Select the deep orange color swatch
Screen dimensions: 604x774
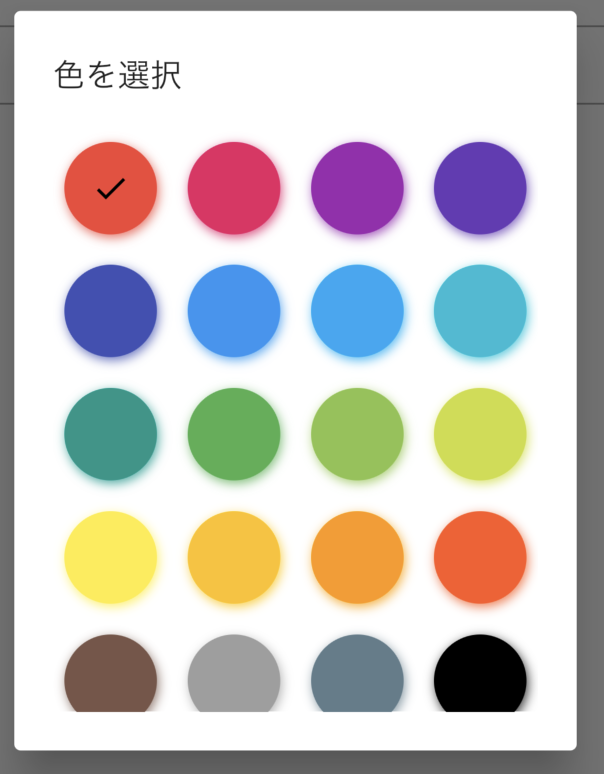(x=480, y=557)
